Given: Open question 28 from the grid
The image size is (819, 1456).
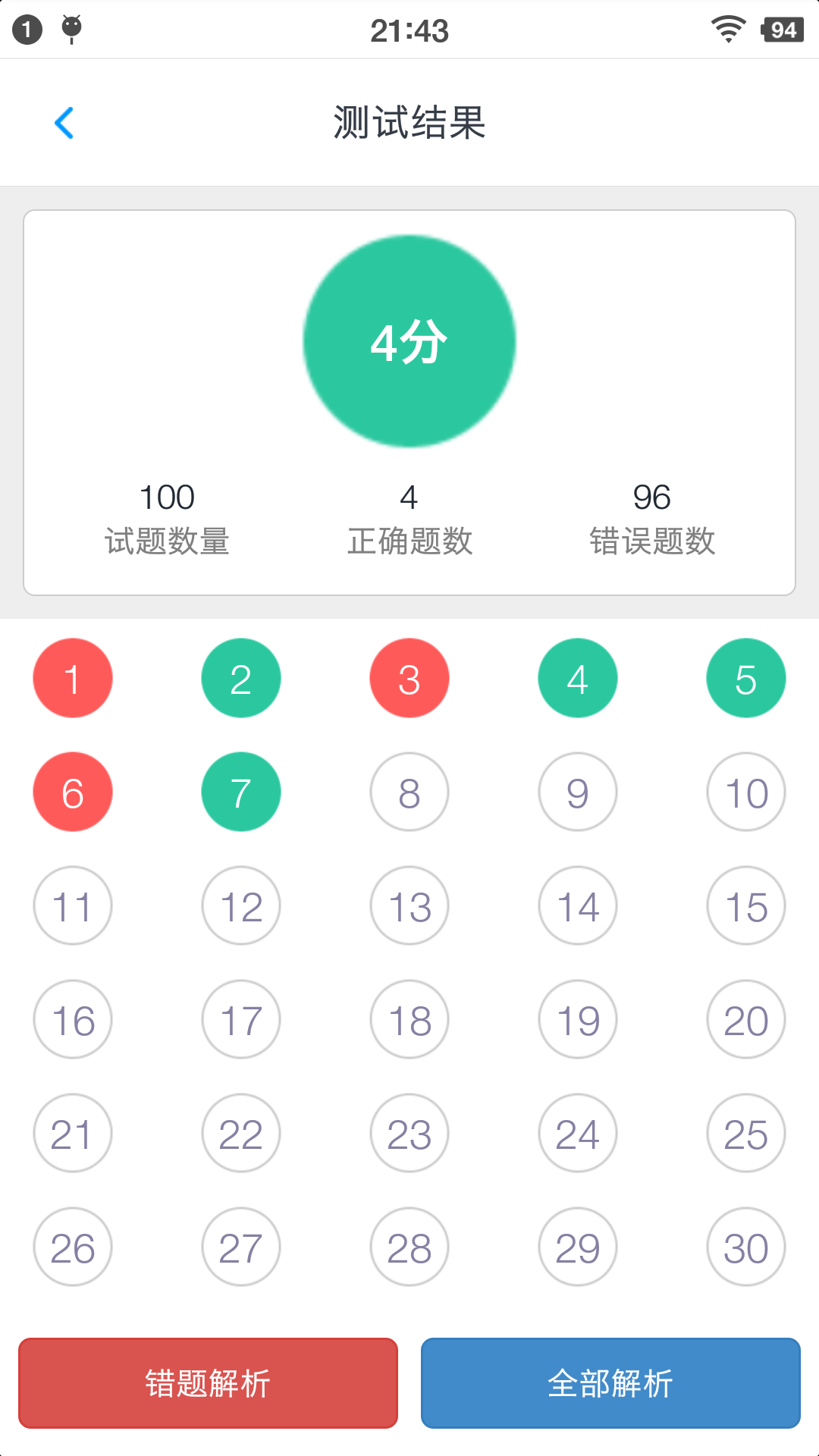Looking at the screenshot, I should click(x=409, y=1246).
